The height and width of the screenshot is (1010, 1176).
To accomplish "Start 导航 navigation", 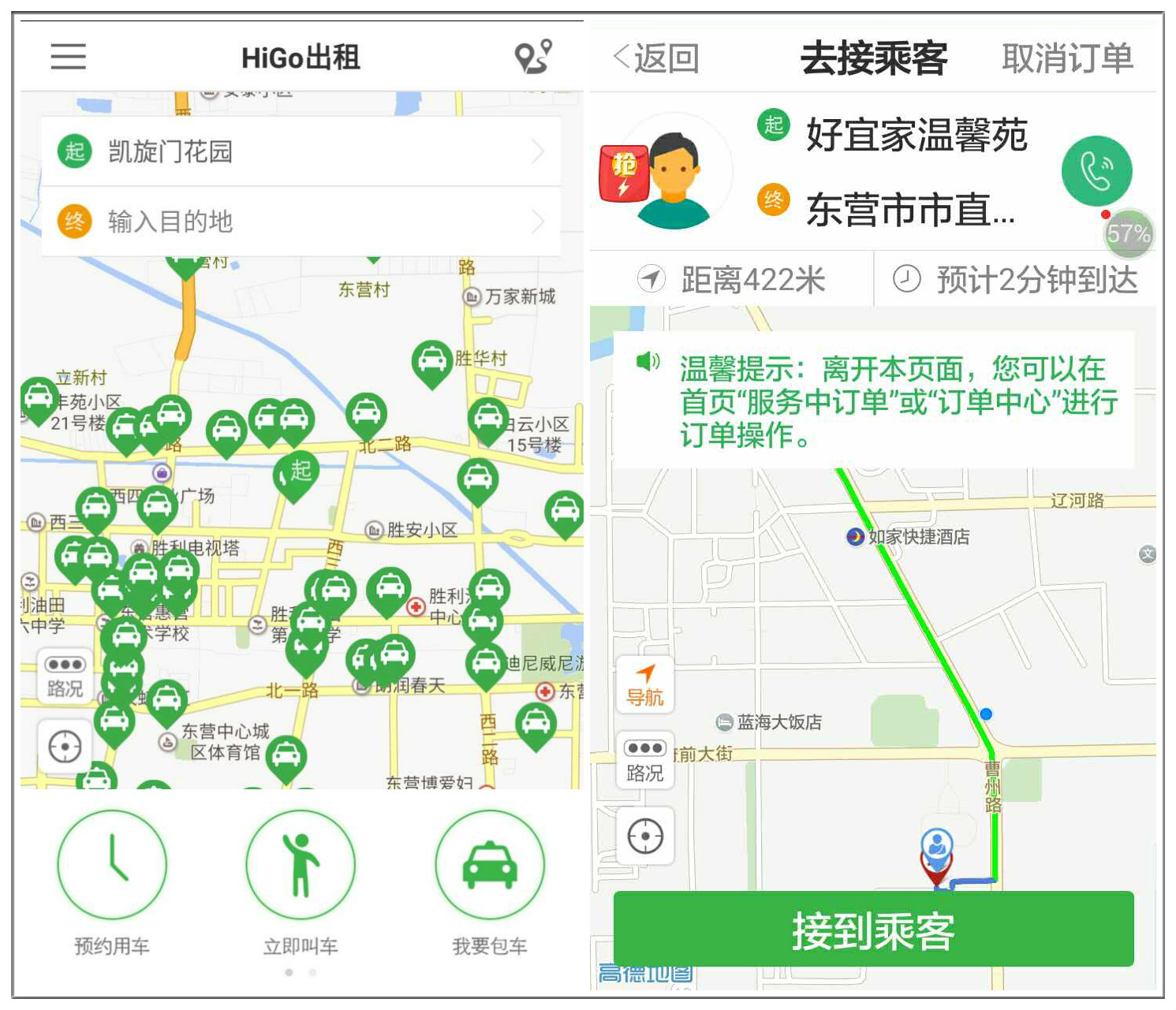I will click(645, 684).
